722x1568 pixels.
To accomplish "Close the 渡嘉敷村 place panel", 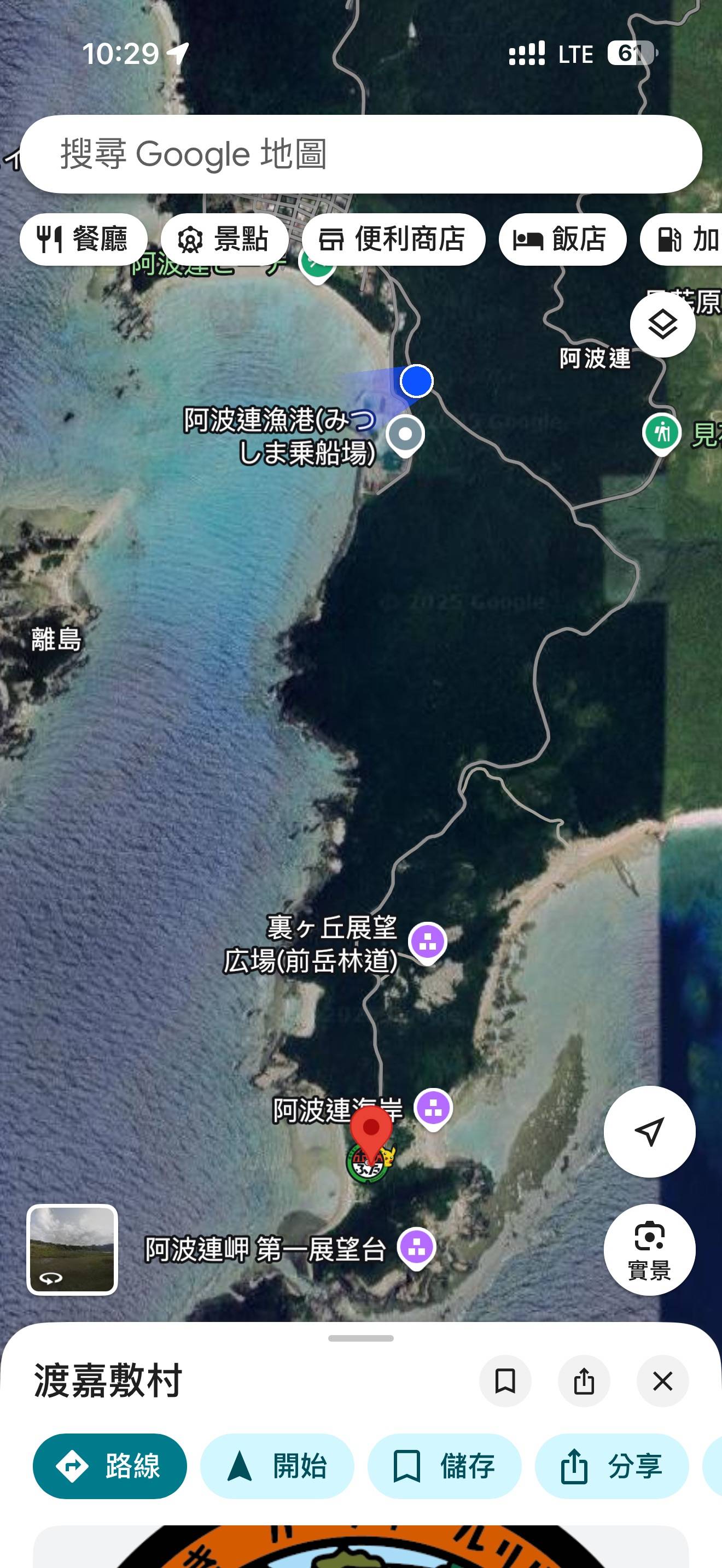I will pos(662,1381).
